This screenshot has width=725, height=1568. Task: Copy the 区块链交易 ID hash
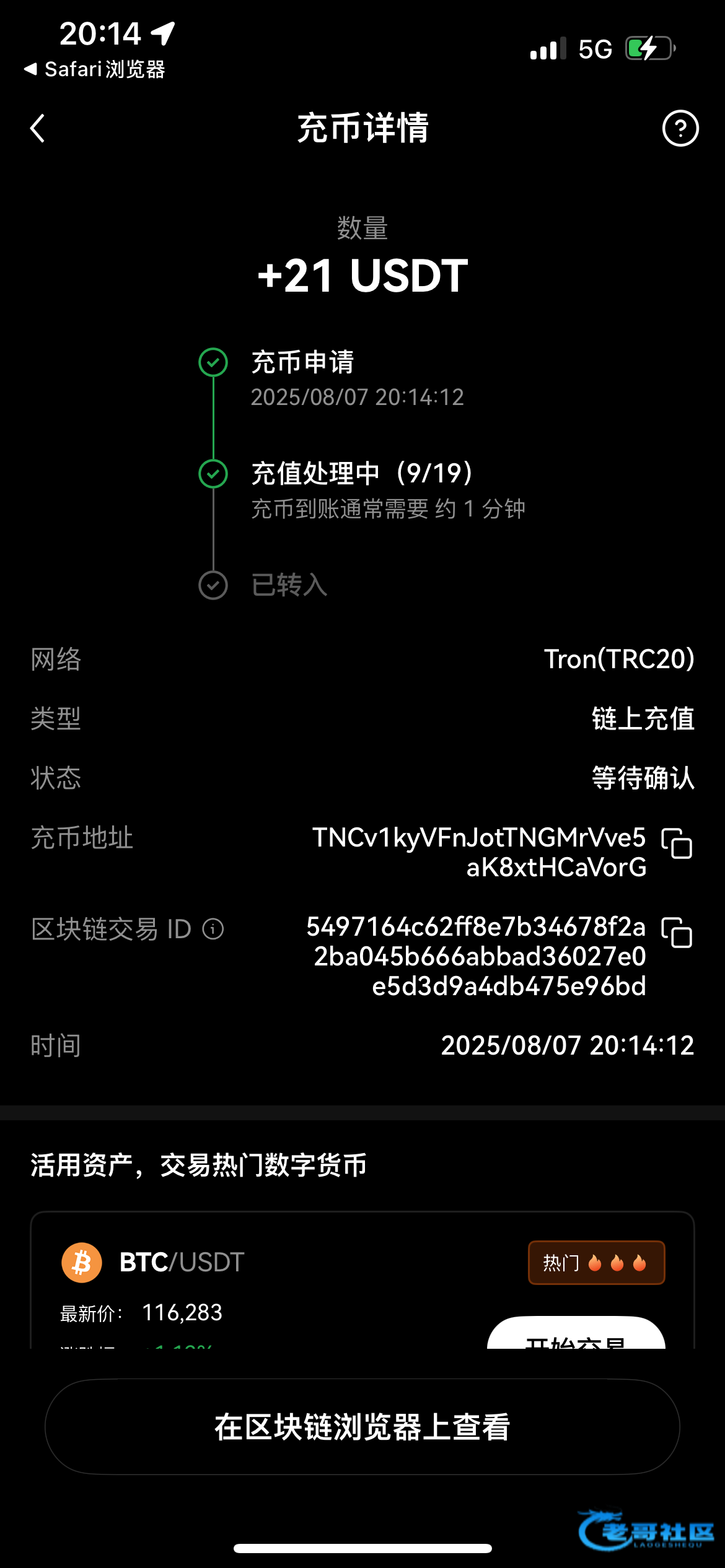point(677,932)
